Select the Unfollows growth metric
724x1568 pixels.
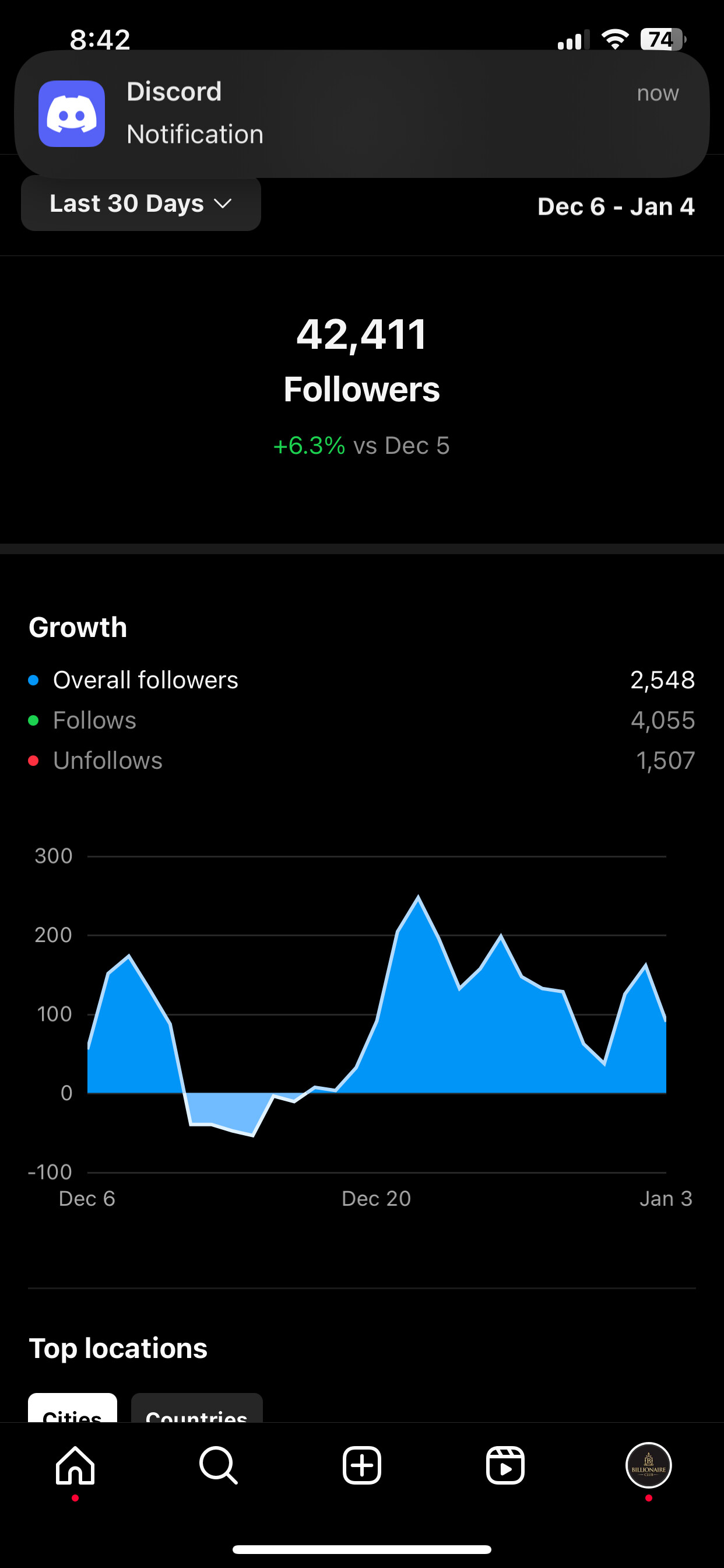(x=362, y=760)
